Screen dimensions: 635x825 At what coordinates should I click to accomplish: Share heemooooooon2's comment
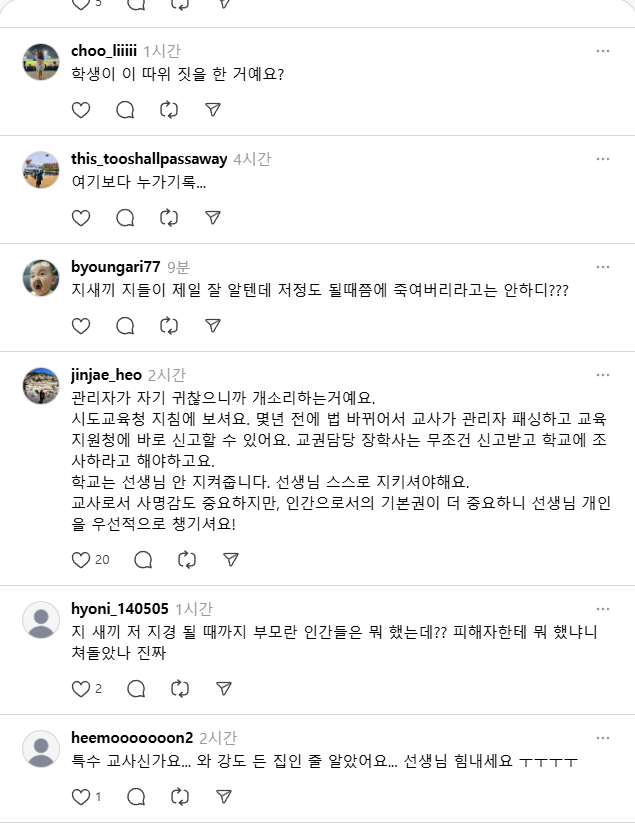tap(224, 797)
